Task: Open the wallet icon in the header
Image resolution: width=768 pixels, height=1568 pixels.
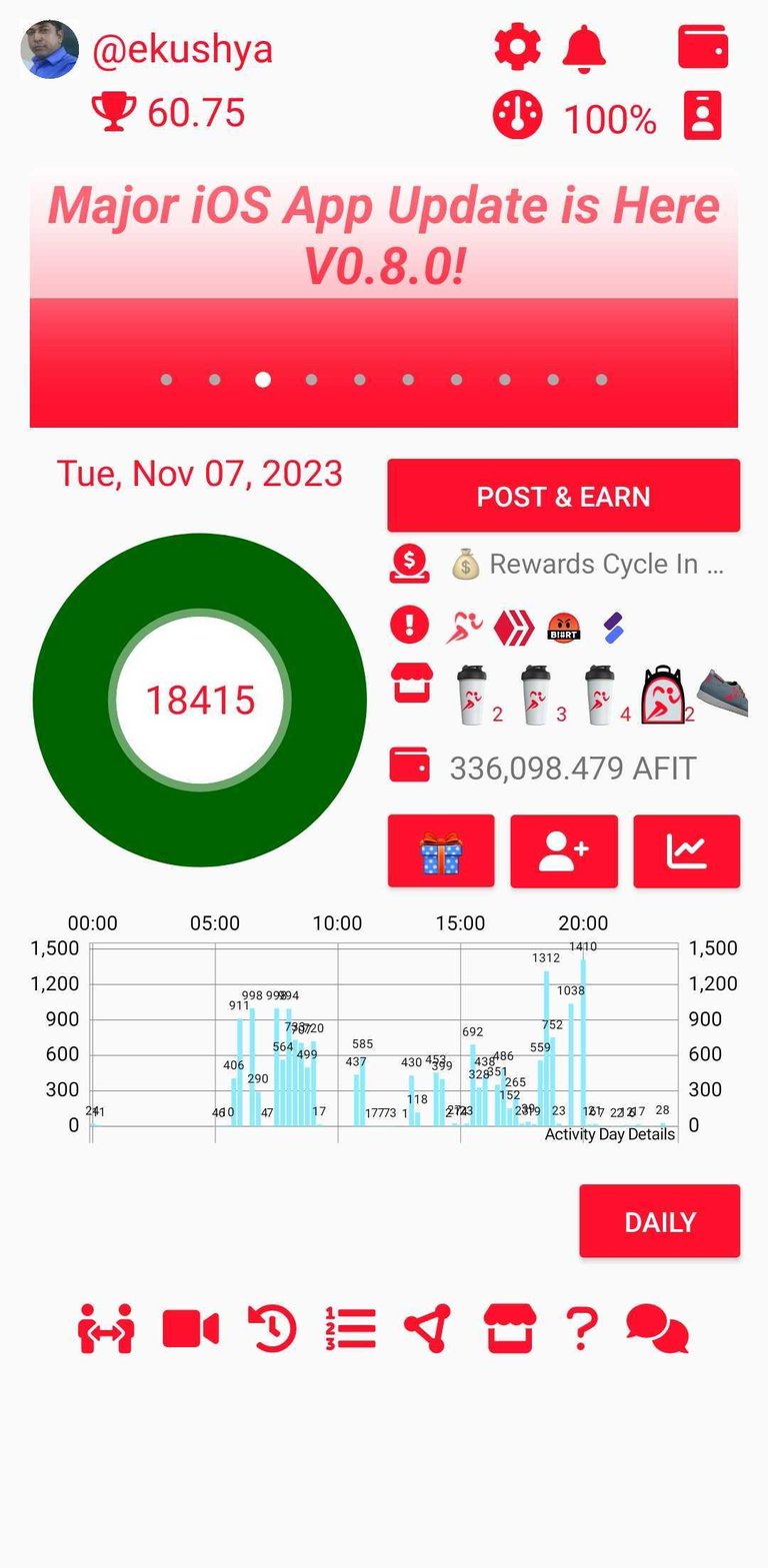Action: click(702, 47)
